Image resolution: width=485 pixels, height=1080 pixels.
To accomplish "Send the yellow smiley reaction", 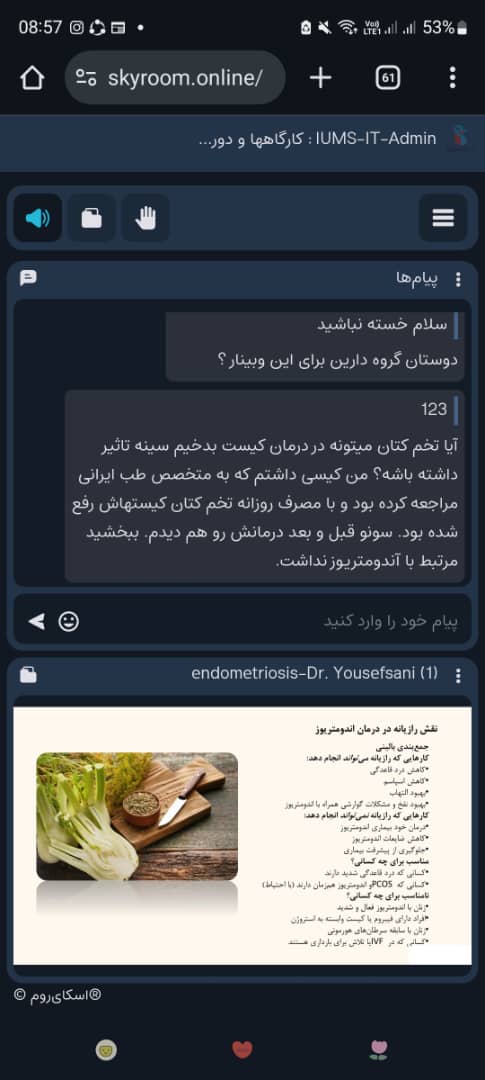I will pos(105,1050).
